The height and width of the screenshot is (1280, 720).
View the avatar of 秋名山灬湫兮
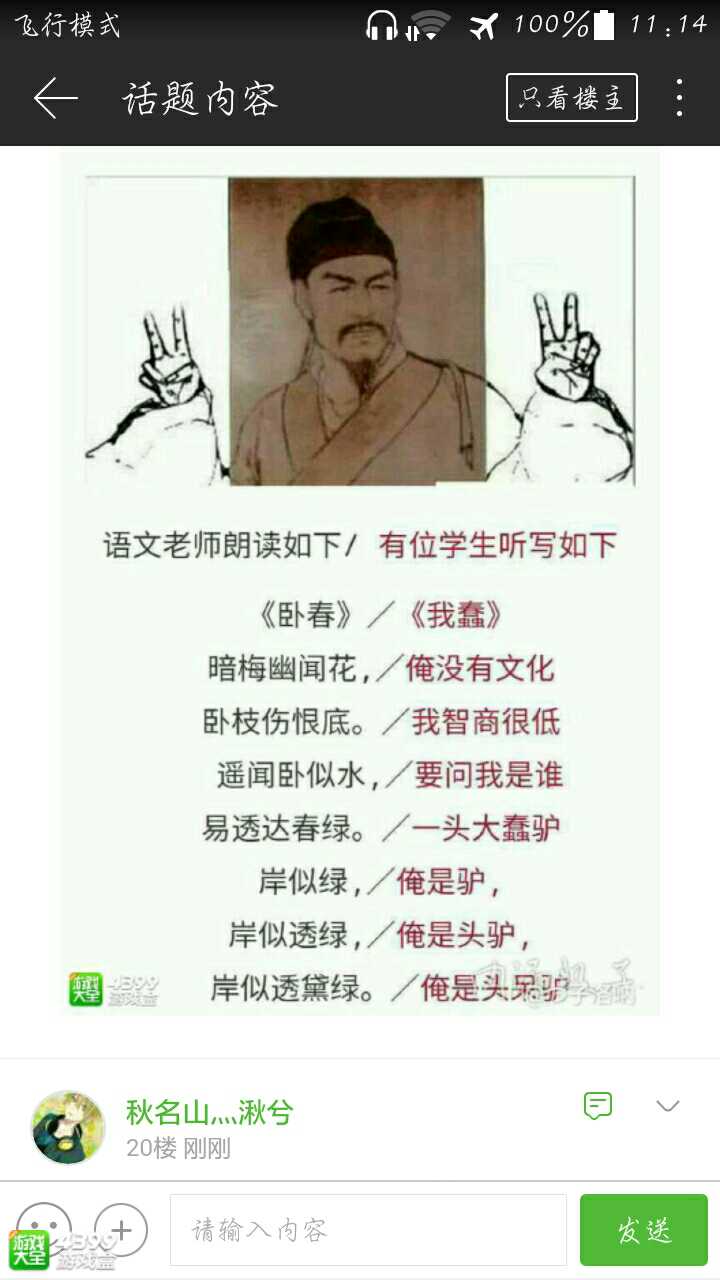click(68, 1128)
